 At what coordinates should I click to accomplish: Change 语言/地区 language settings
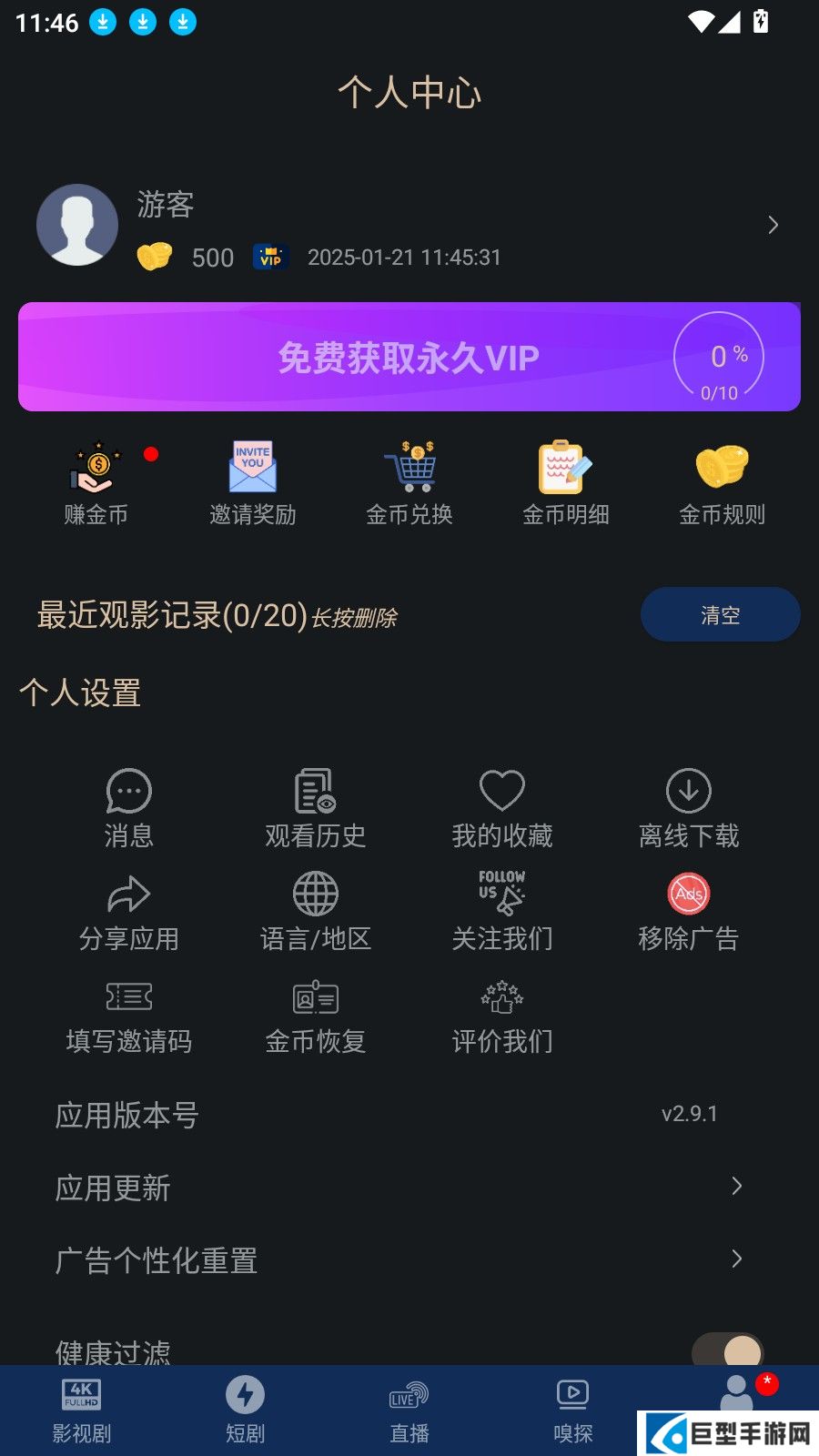pyautogui.click(x=315, y=913)
